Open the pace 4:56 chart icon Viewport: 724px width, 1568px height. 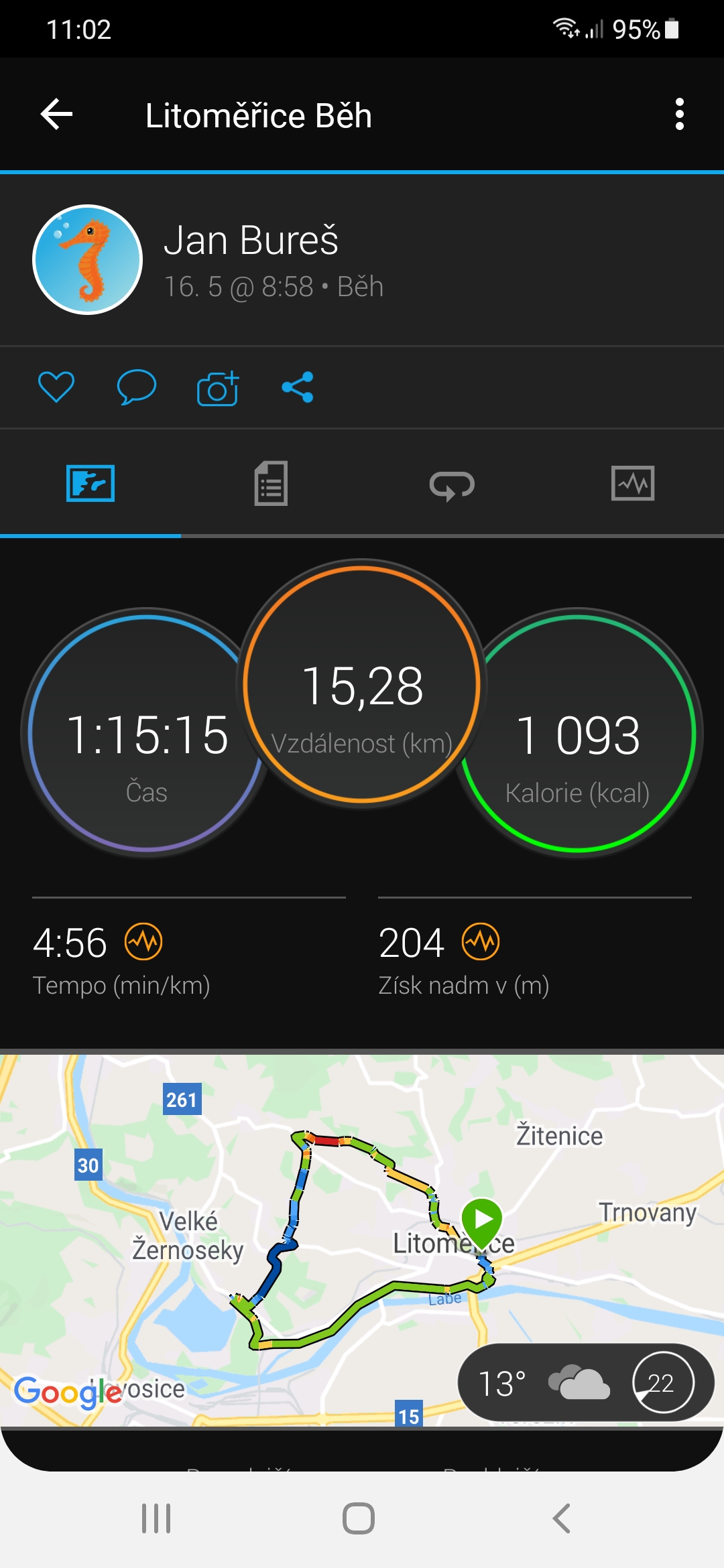point(144,941)
